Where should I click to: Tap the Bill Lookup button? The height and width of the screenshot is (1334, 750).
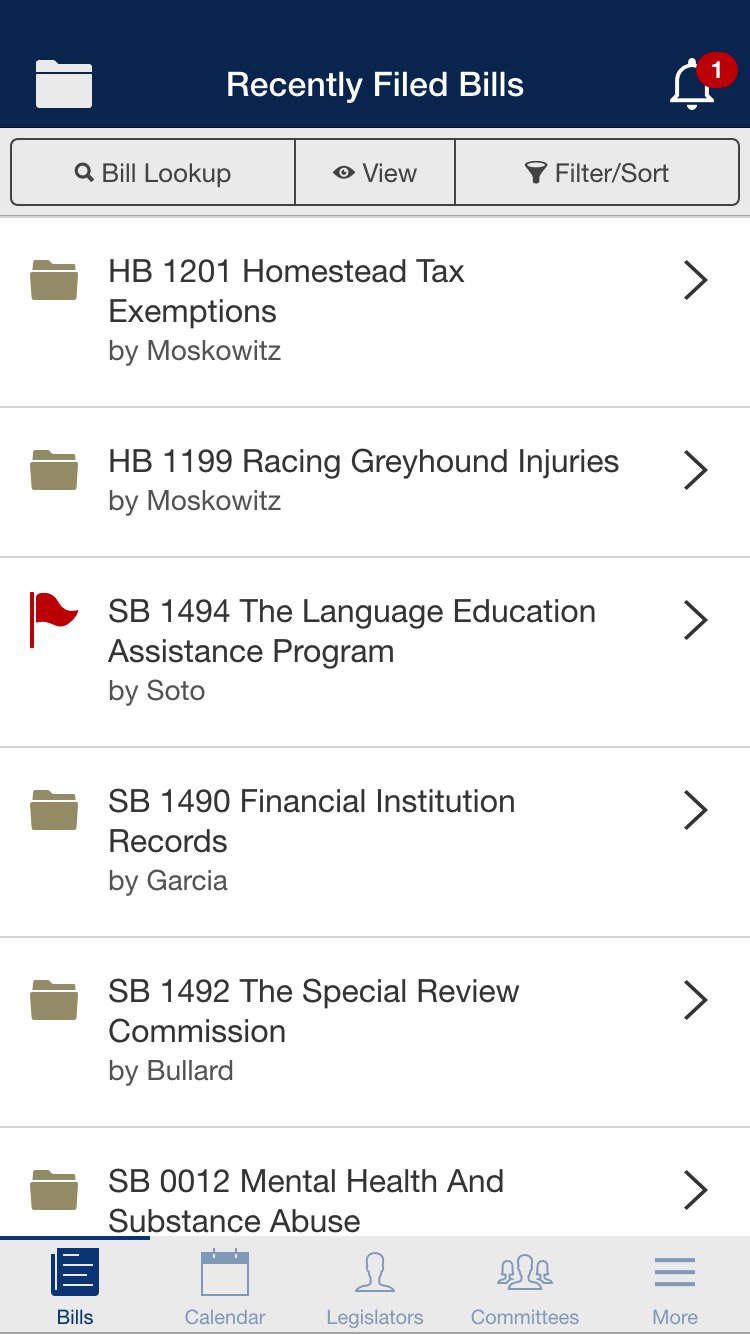click(153, 173)
